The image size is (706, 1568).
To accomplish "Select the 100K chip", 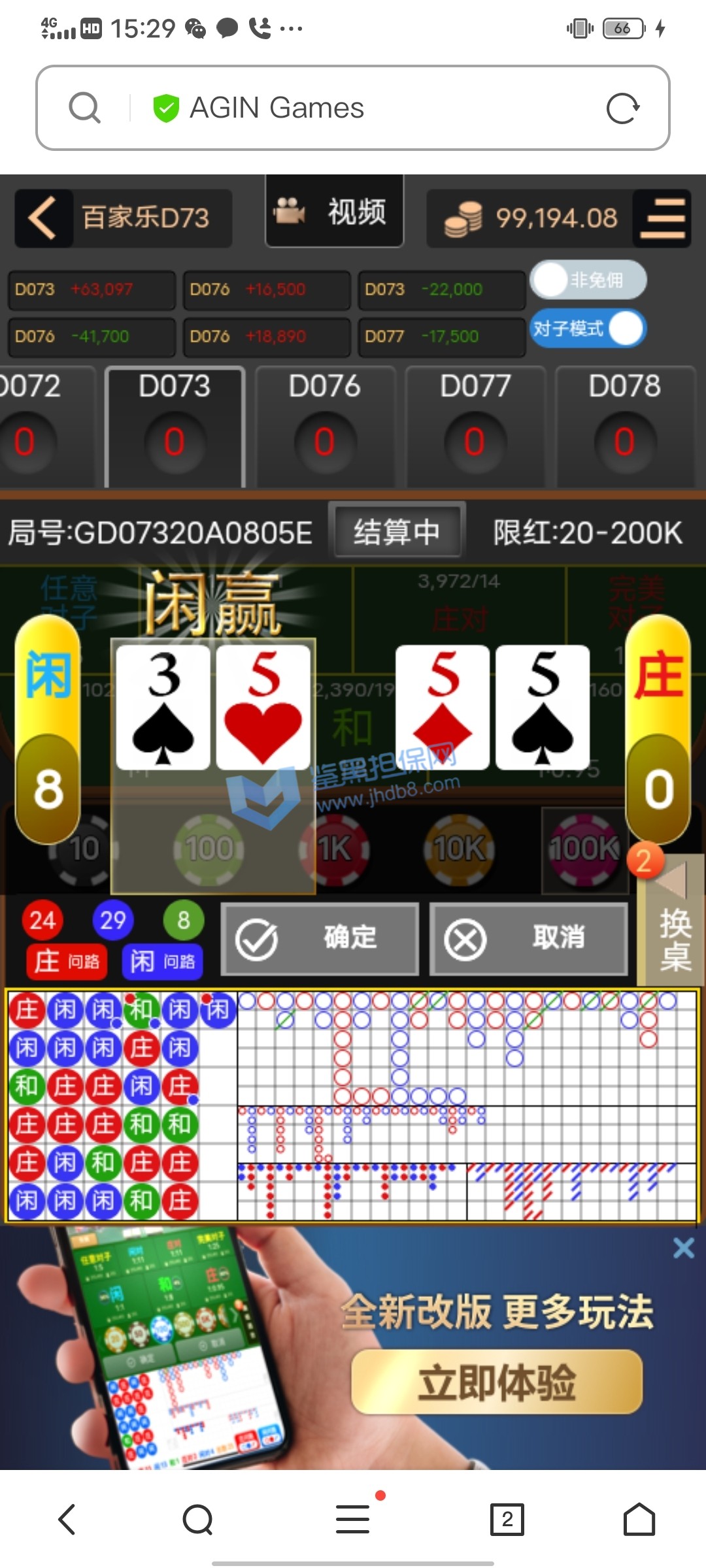I will click(584, 849).
